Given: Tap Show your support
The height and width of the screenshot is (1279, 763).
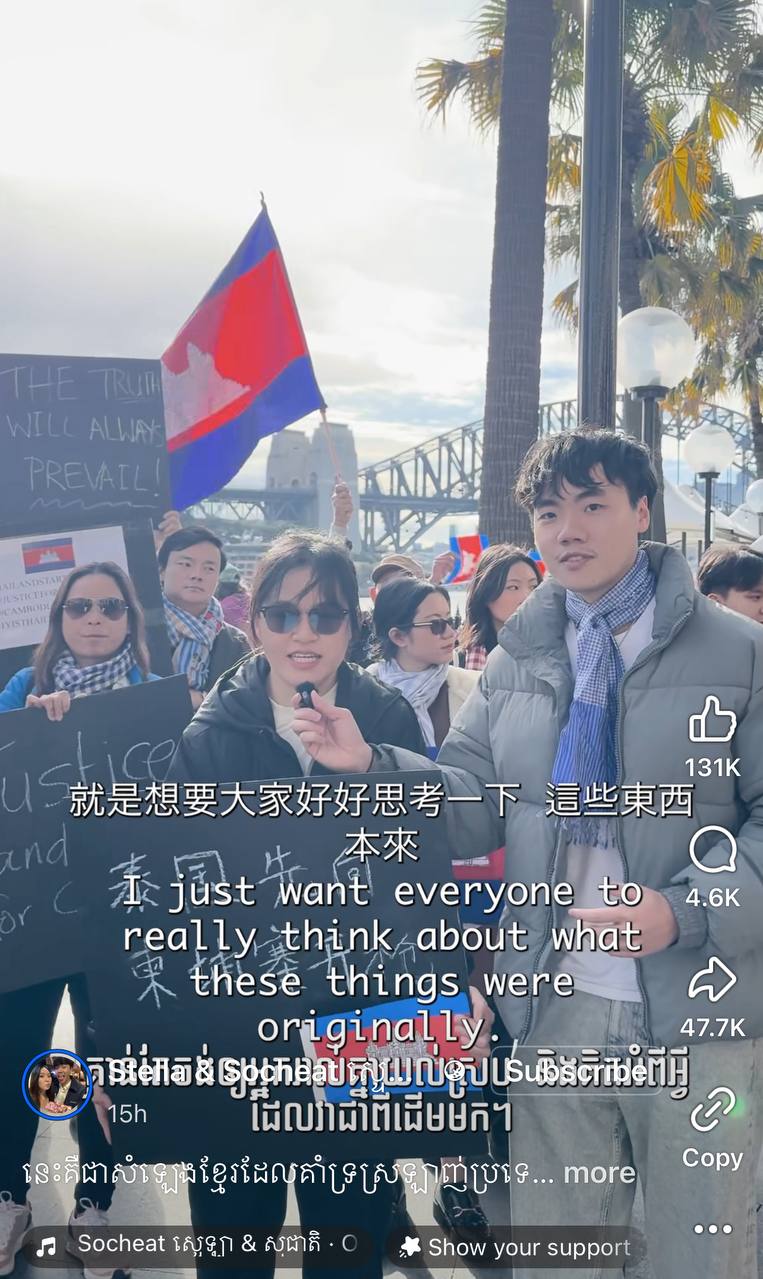Looking at the screenshot, I should point(515,1247).
